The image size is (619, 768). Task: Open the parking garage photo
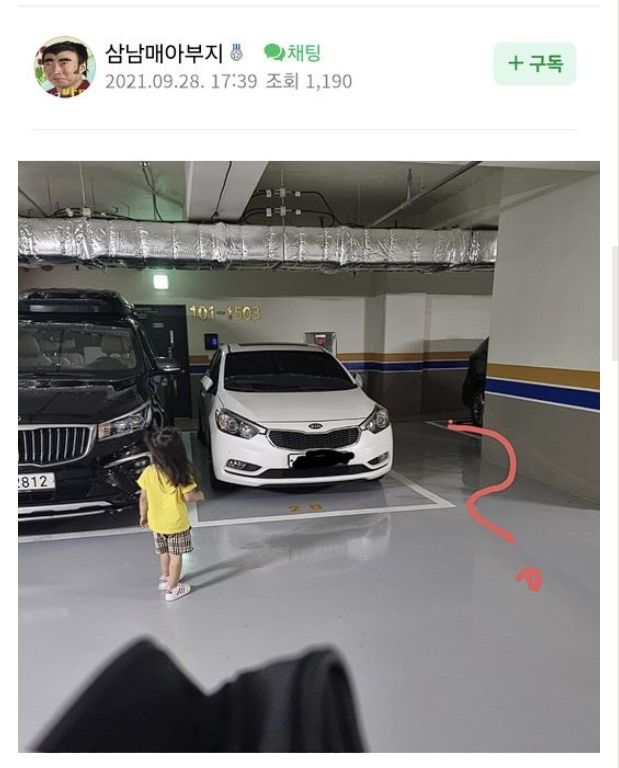point(309,456)
